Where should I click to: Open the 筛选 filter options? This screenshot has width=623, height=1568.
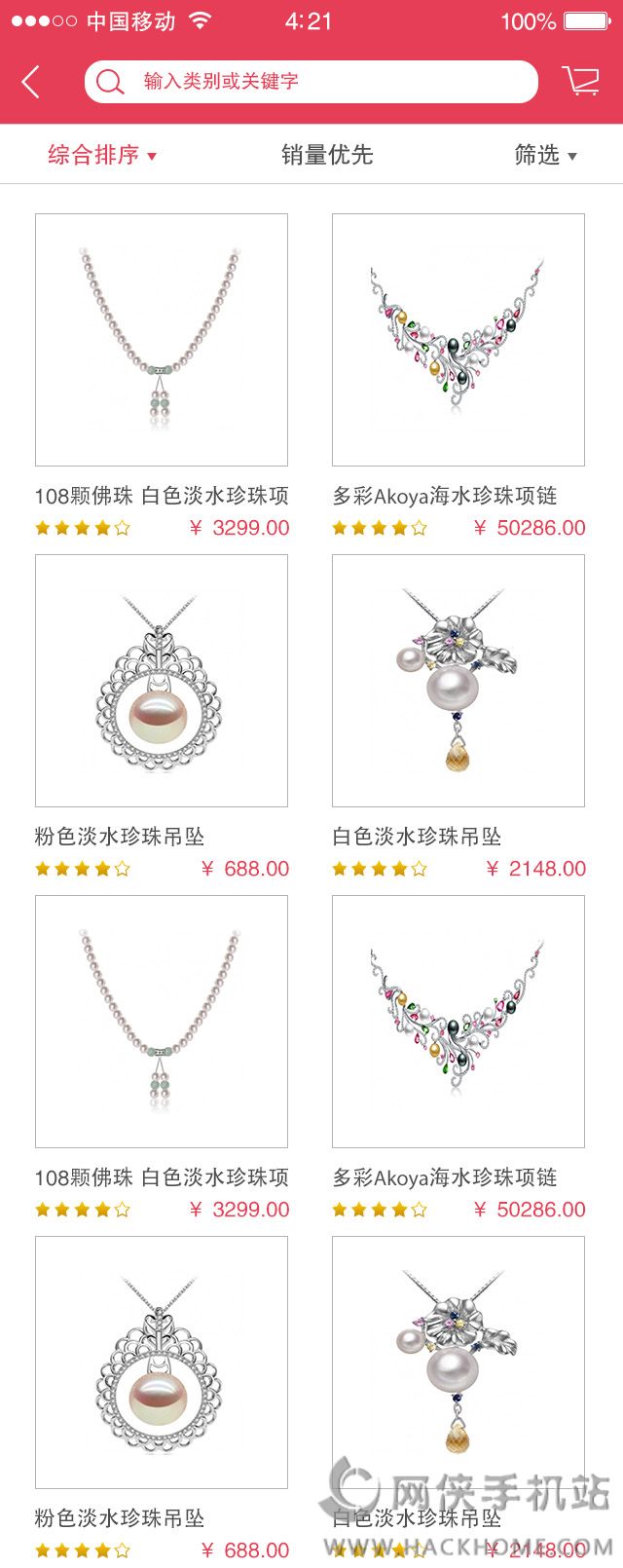(545, 155)
